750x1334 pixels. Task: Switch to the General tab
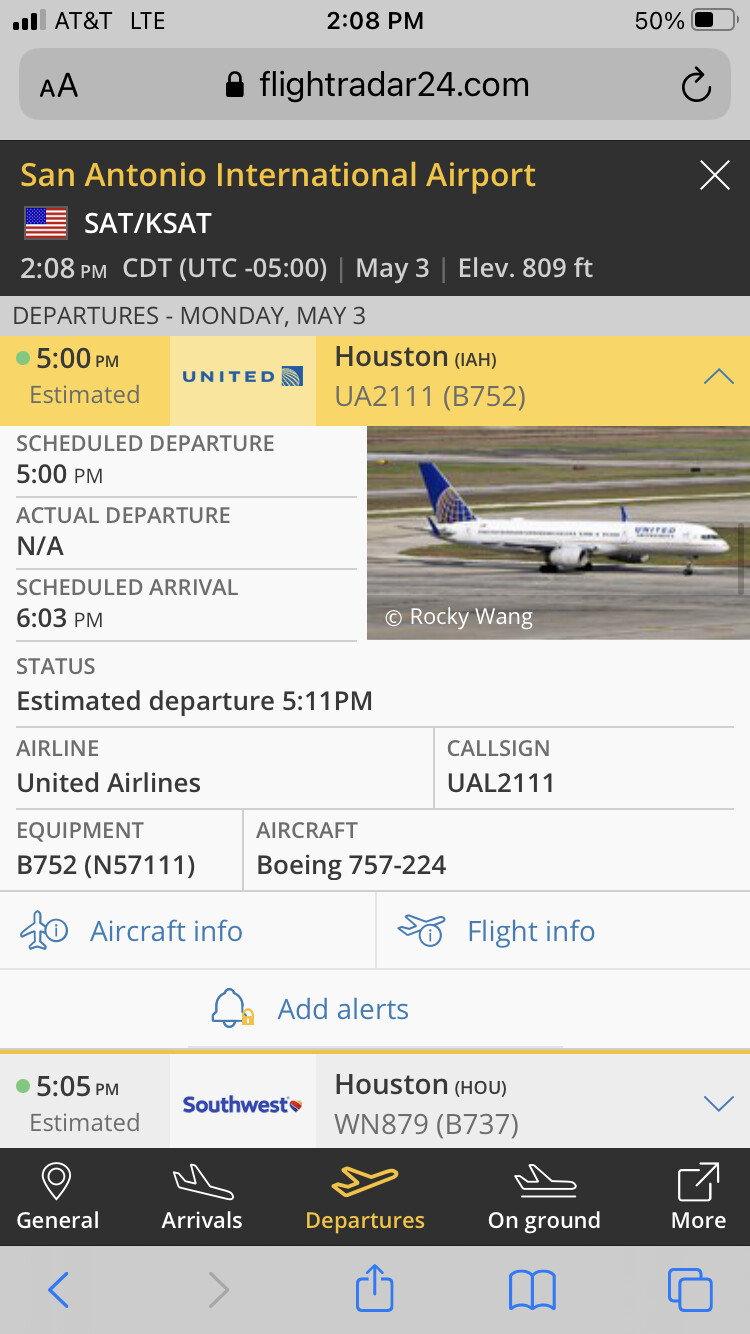click(x=58, y=1197)
